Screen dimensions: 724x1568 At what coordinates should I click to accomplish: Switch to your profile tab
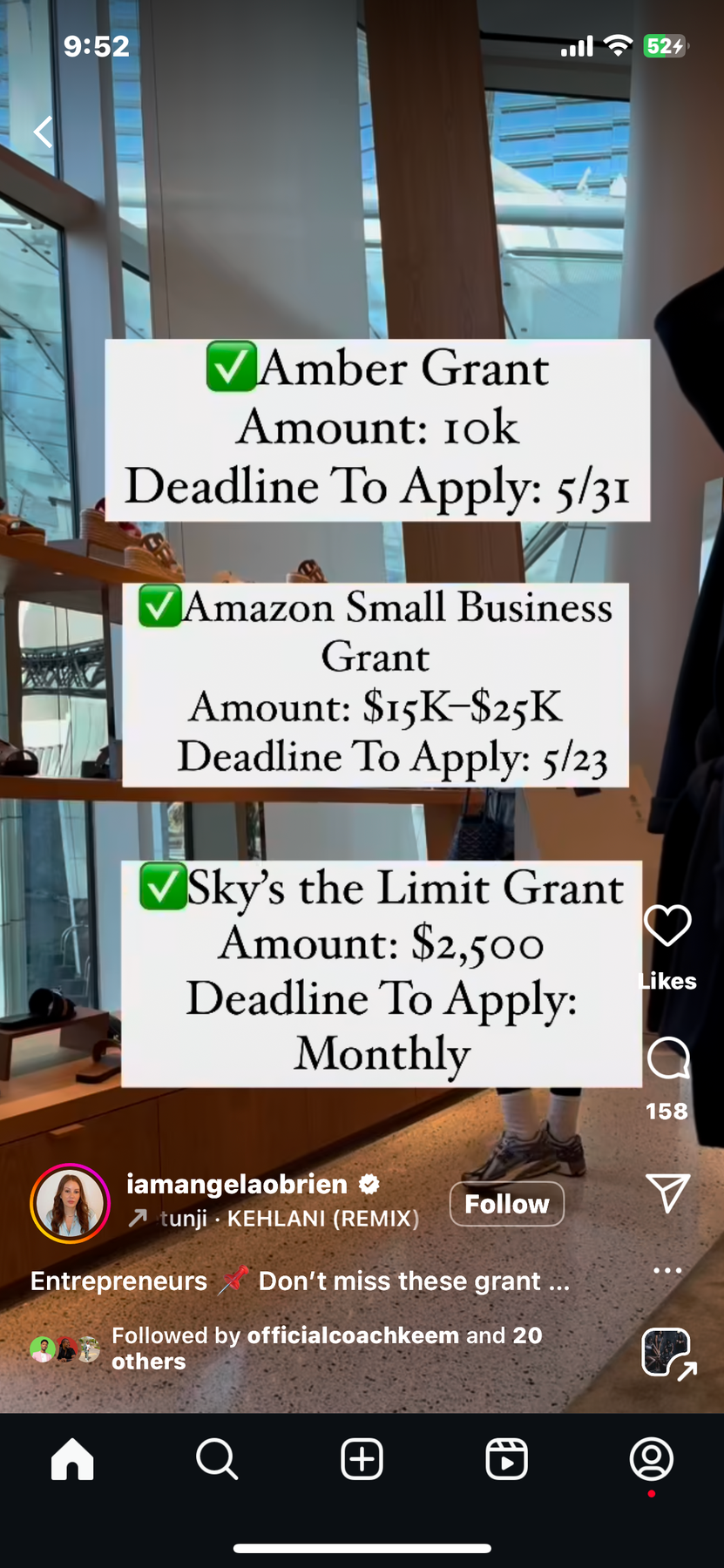tap(652, 1460)
